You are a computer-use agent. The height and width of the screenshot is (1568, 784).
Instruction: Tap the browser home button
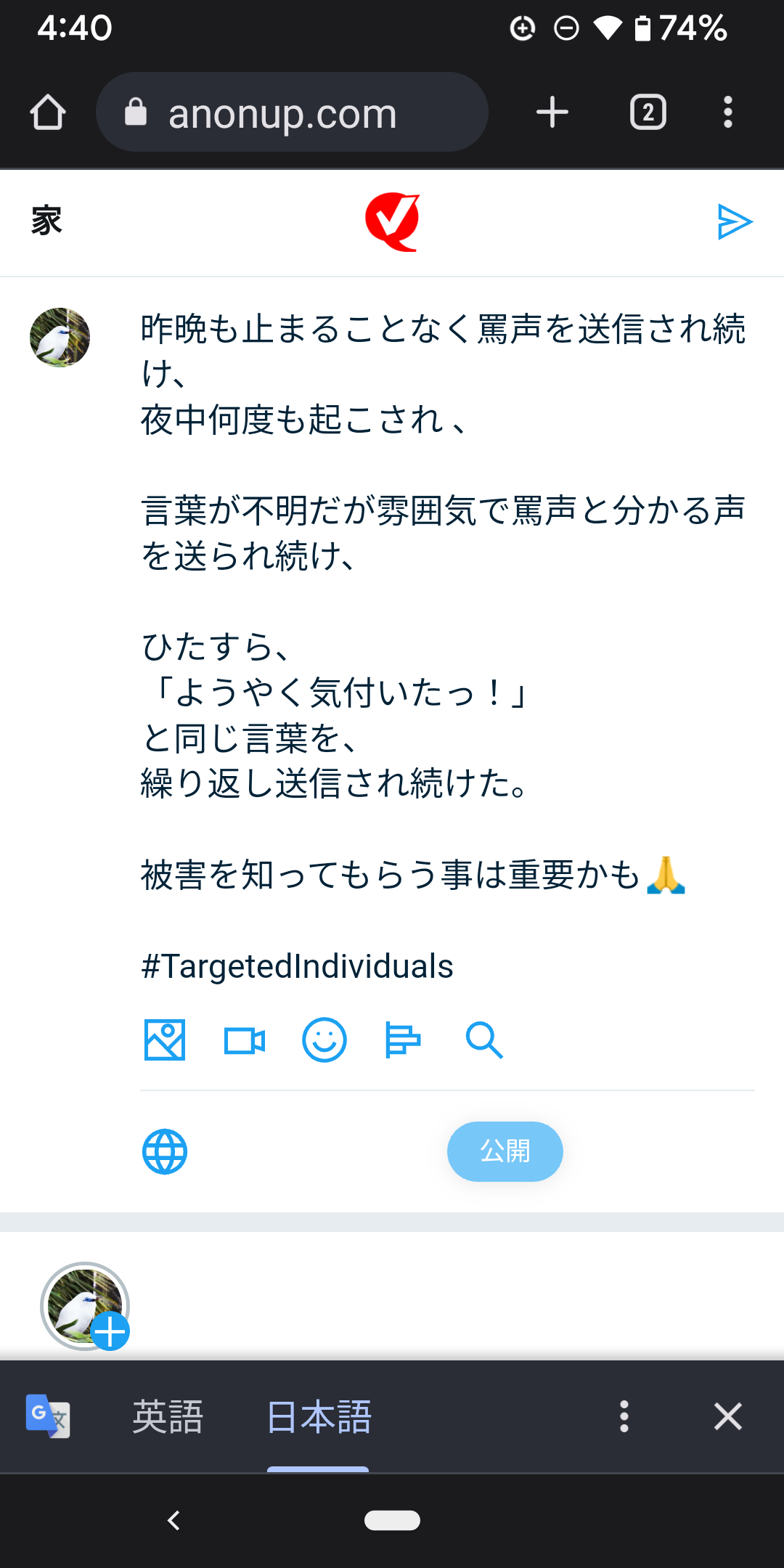(x=48, y=113)
